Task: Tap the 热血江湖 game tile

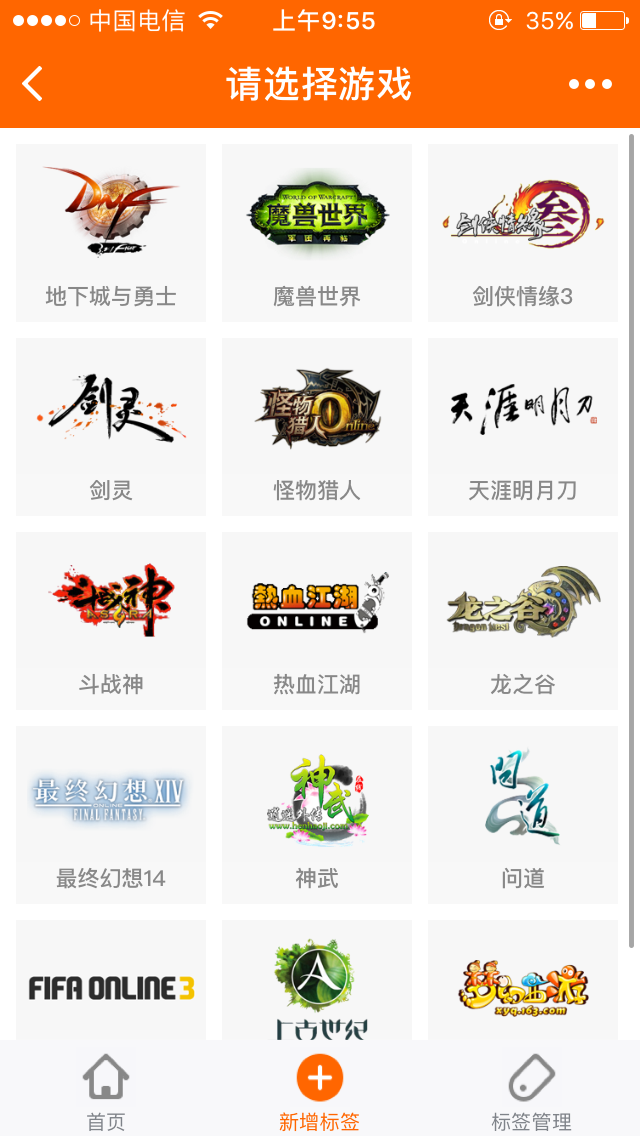Action: [x=317, y=621]
